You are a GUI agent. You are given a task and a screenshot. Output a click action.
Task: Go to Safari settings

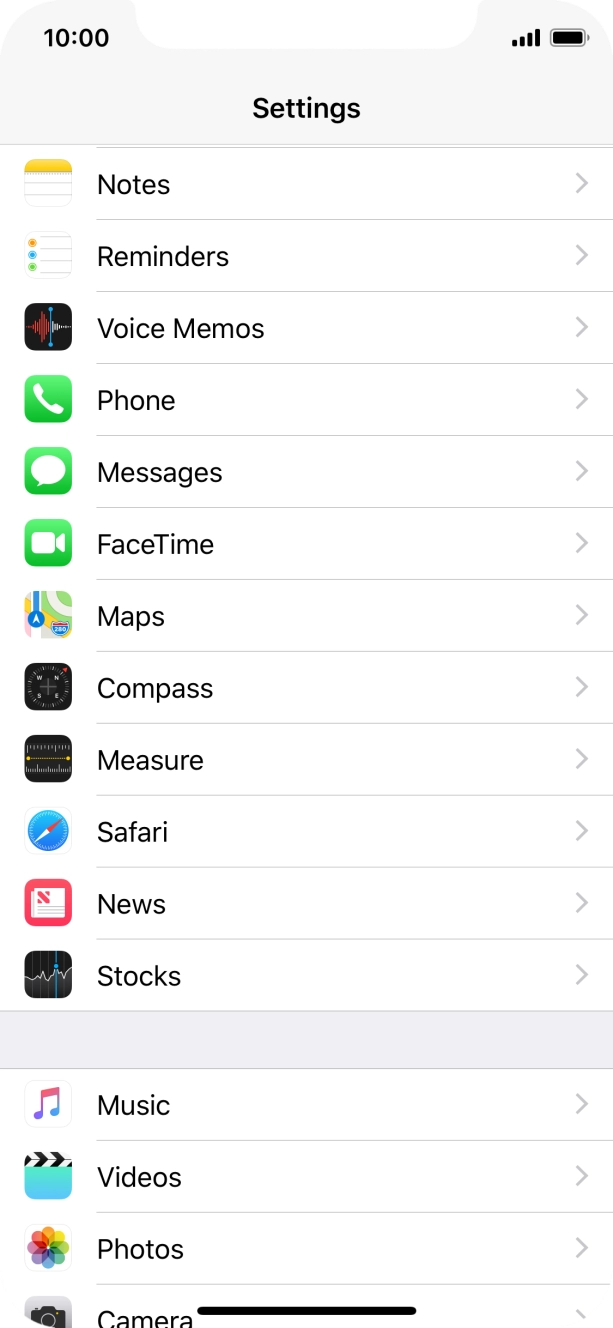[x=306, y=832]
